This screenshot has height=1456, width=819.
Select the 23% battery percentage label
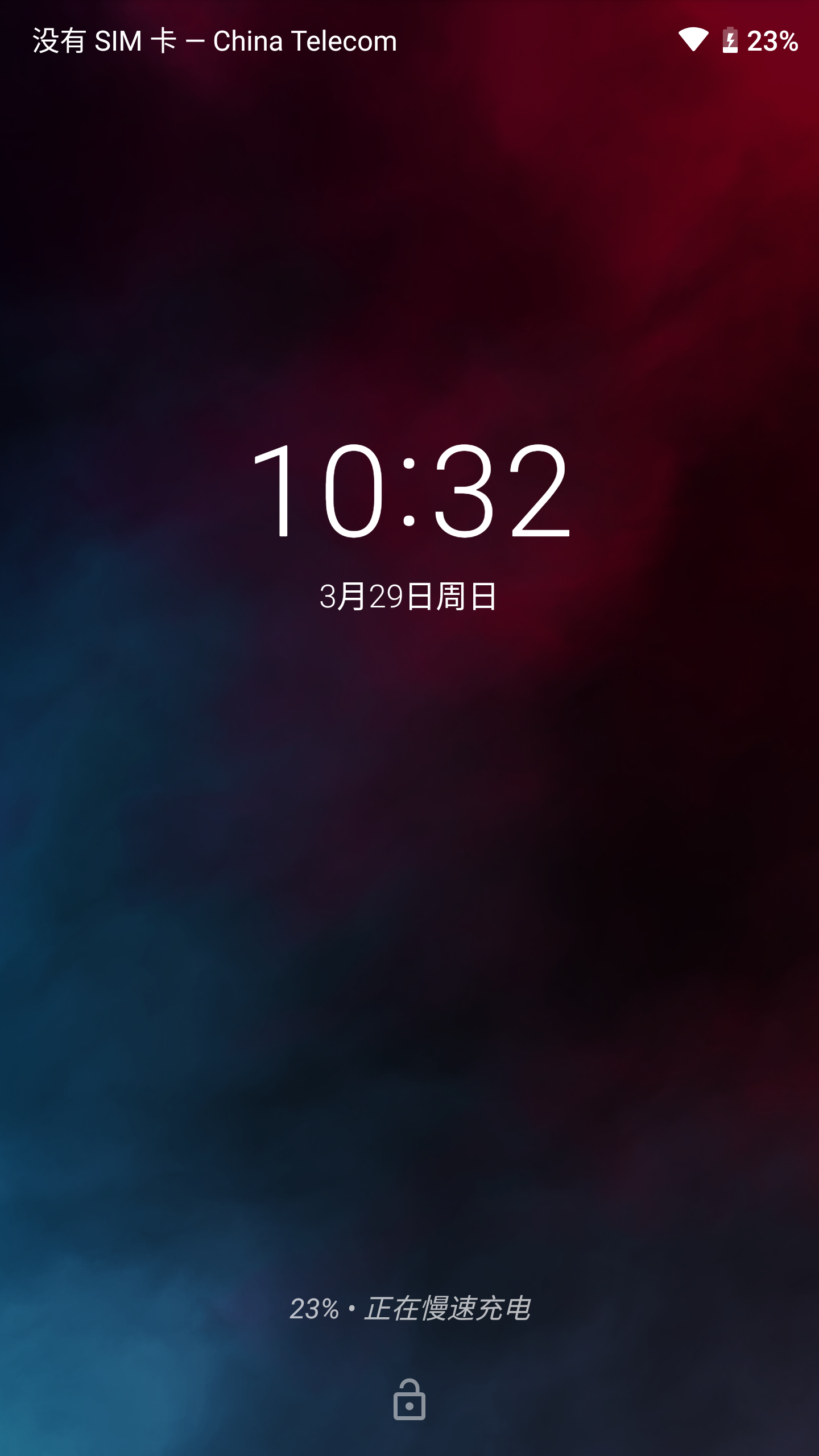(772, 40)
